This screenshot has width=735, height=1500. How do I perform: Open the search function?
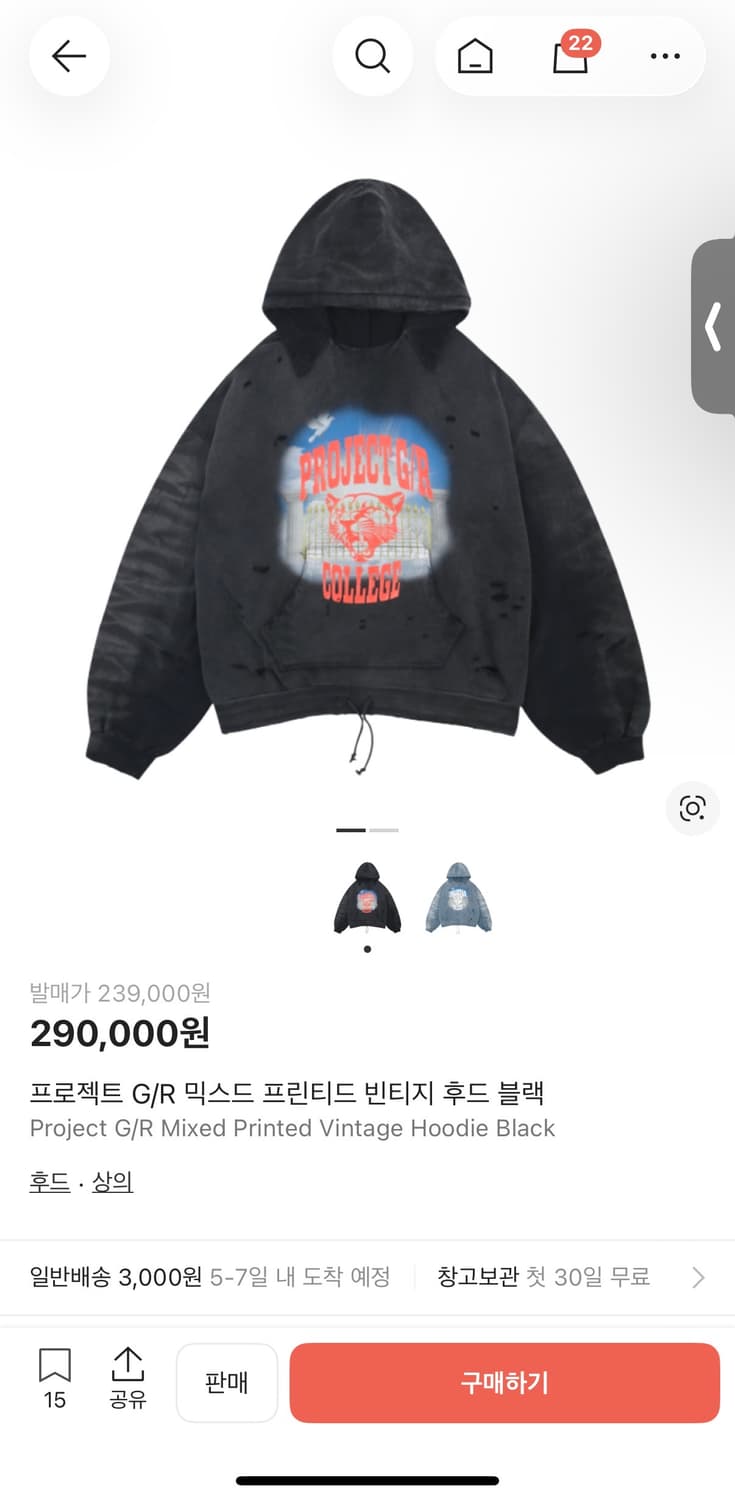(373, 56)
